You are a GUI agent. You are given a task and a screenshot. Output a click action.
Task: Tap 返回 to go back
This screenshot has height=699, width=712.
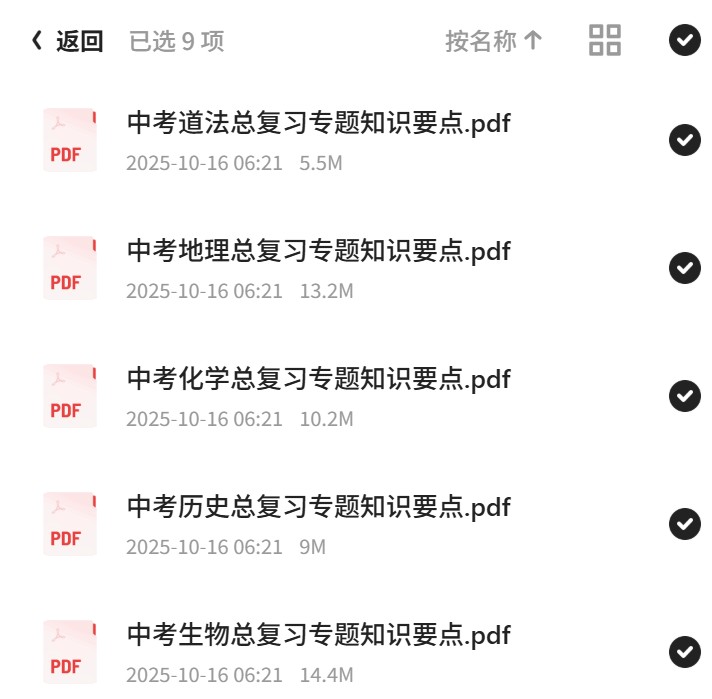tap(68, 41)
